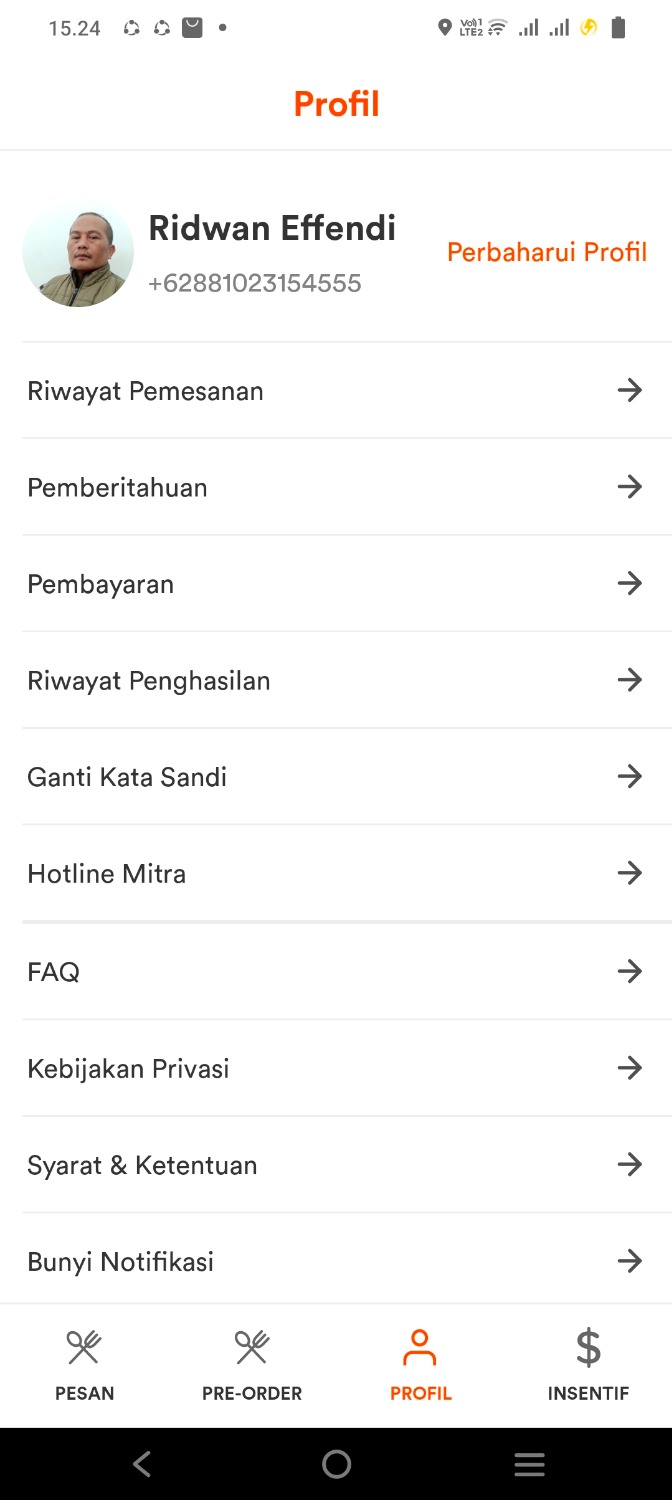Image resolution: width=672 pixels, height=1500 pixels.
Task: Switch to the Pesan tab
Action: click(84, 1365)
